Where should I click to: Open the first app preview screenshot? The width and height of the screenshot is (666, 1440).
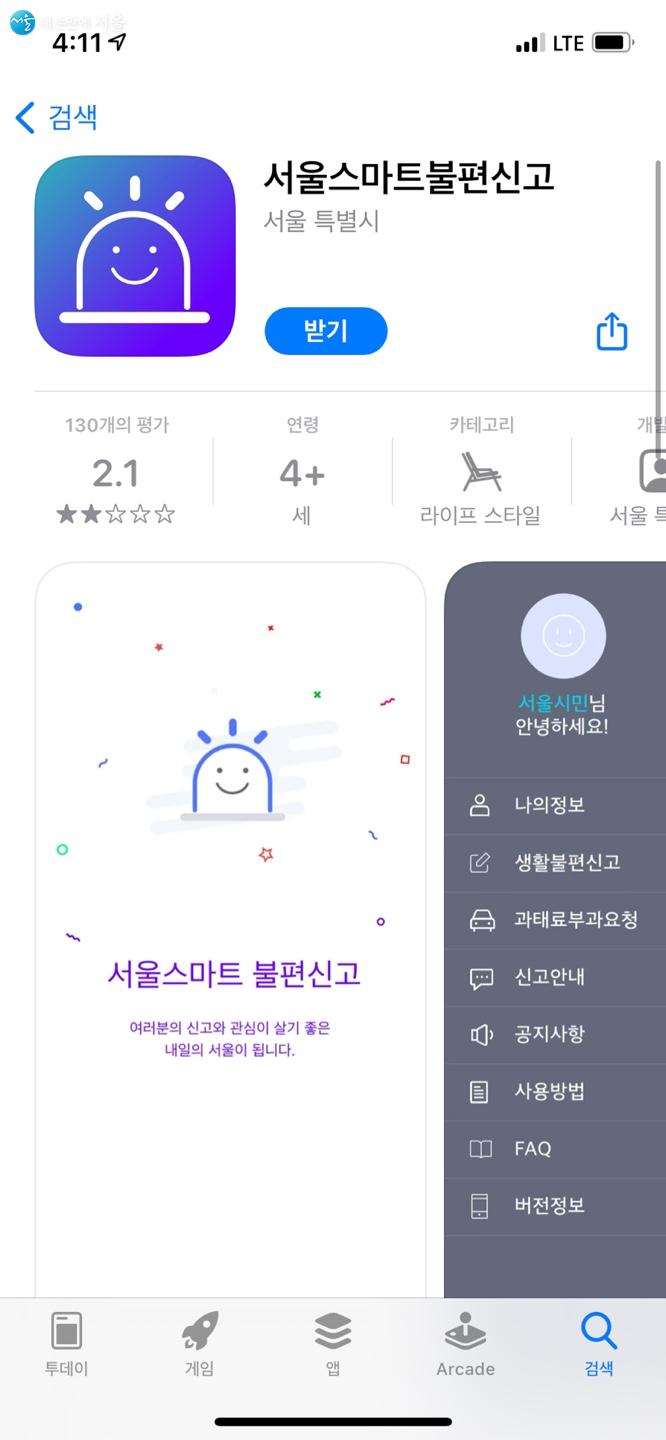231,928
